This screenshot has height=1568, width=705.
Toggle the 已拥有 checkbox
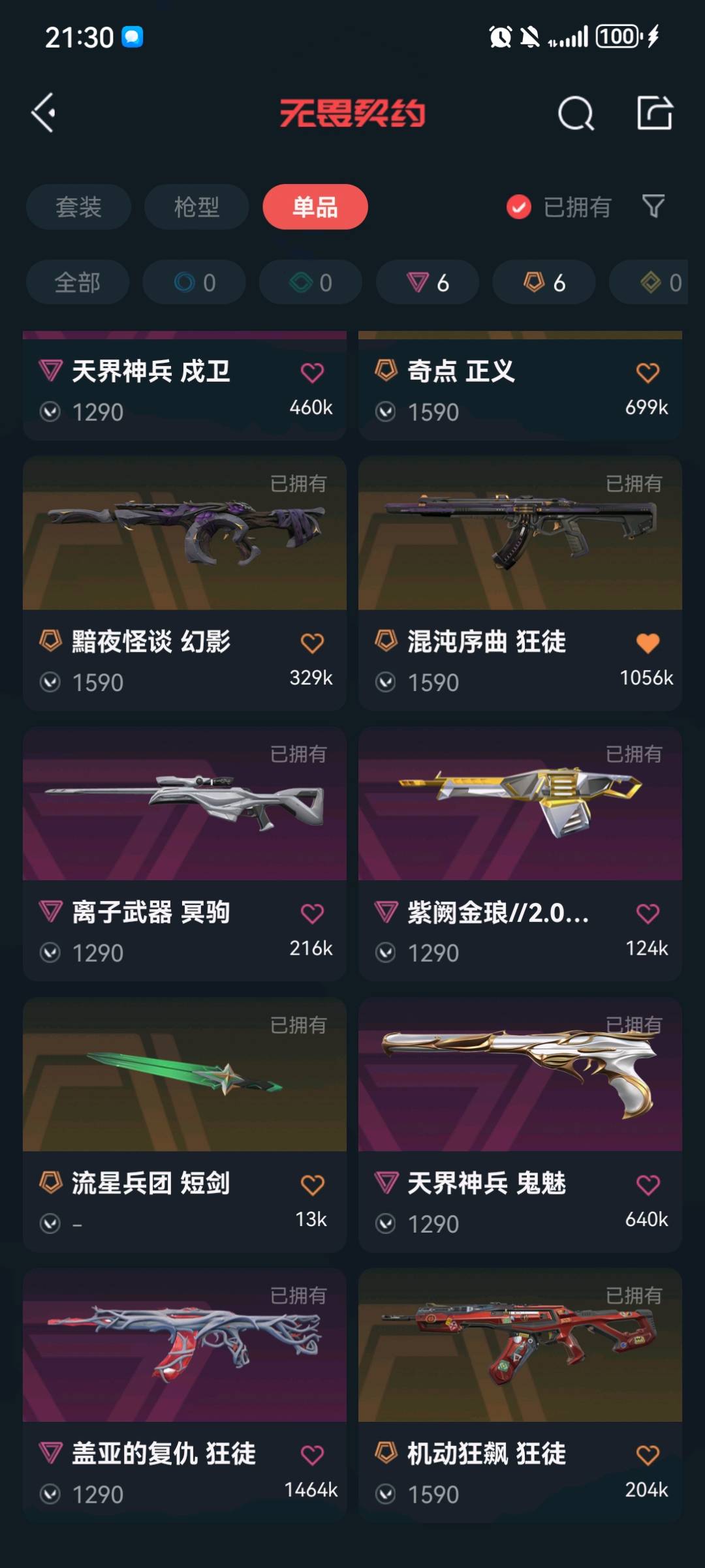coord(519,208)
